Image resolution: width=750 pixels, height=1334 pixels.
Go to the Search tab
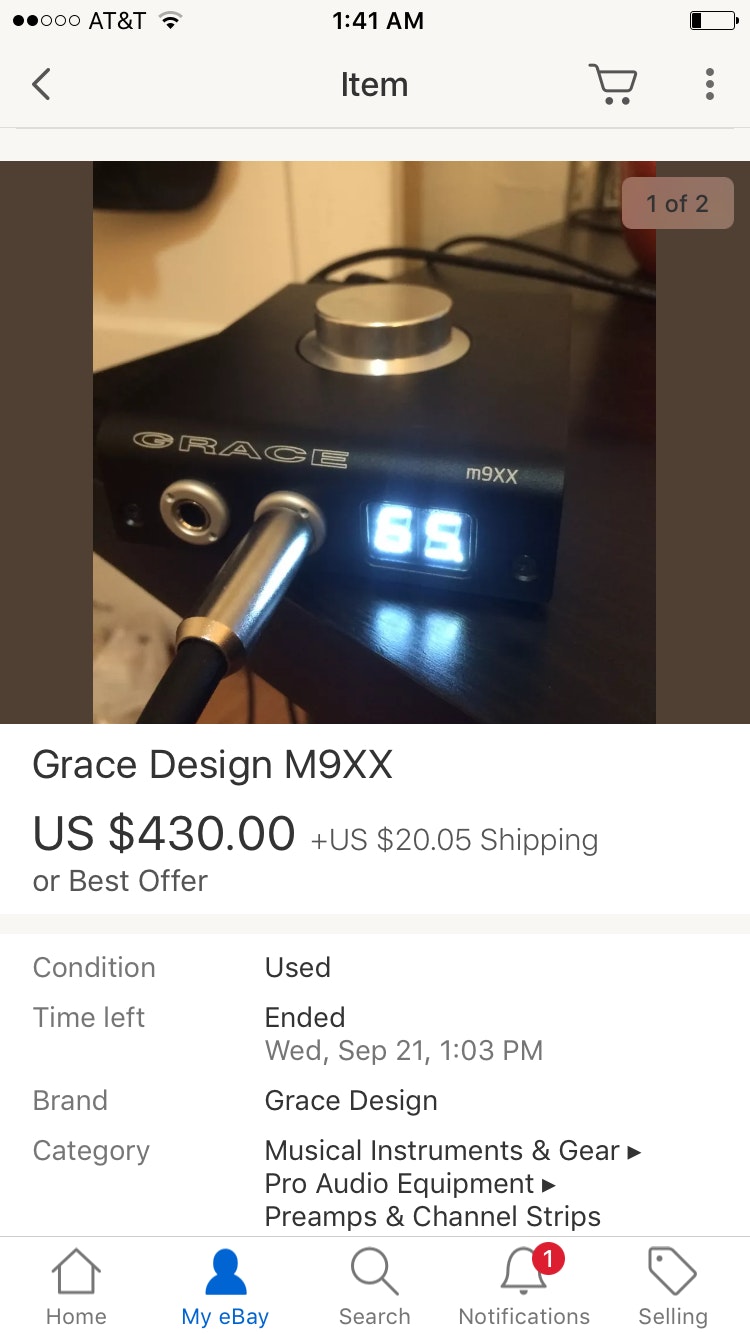pyautogui.click(x=374, y=1289)
